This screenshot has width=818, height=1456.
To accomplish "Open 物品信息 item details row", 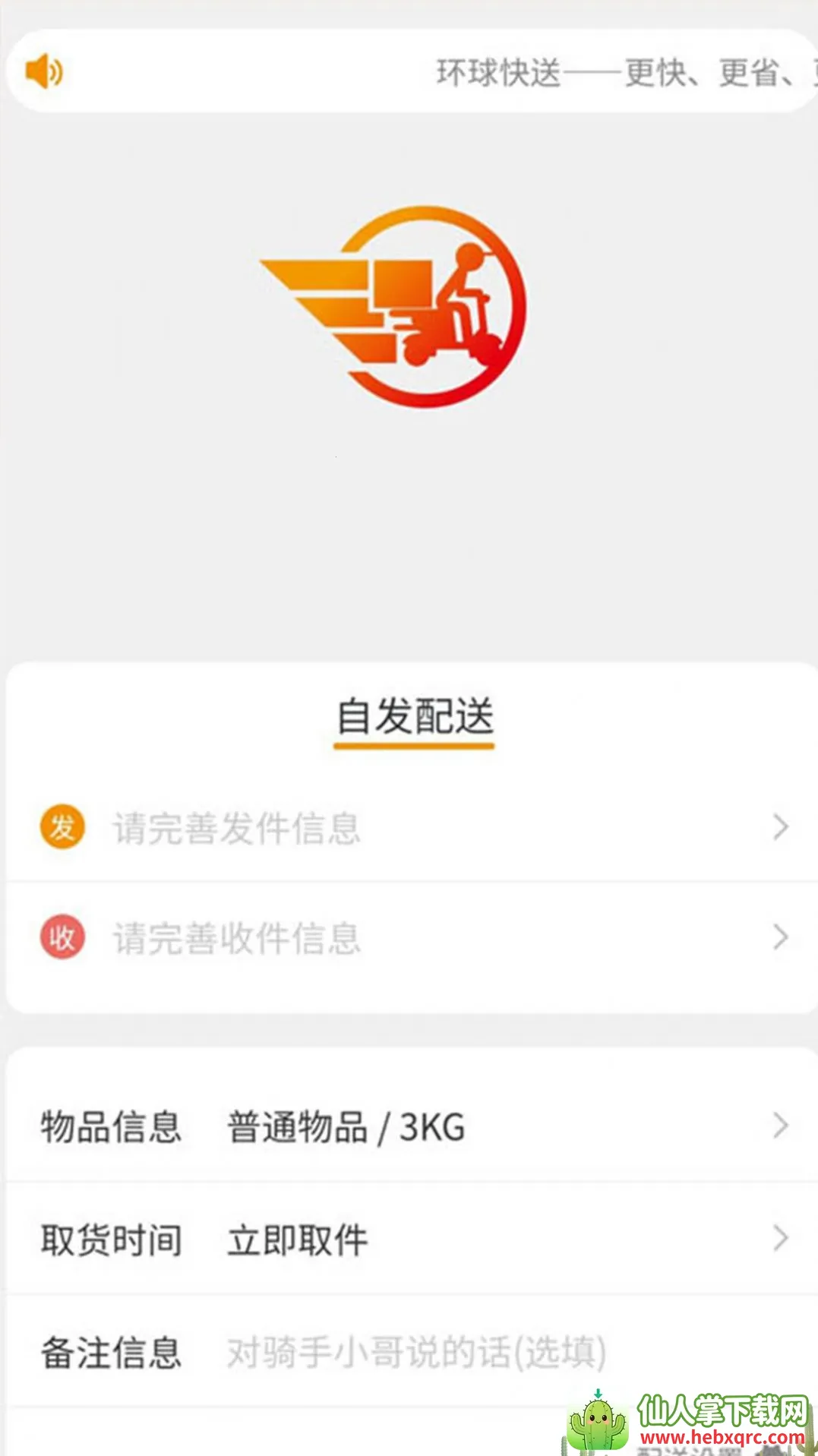I will point(410,1126).
